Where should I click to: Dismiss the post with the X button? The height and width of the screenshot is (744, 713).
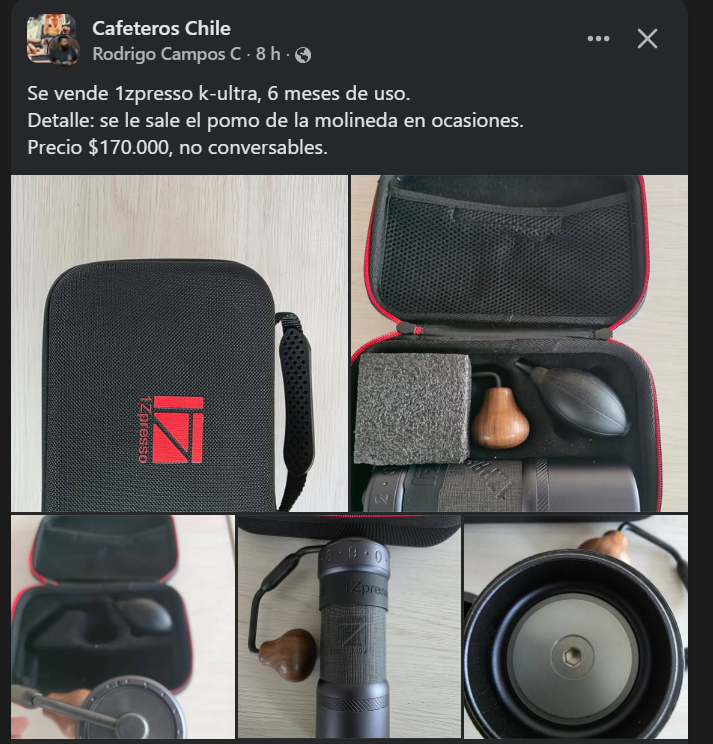(647, 39)
